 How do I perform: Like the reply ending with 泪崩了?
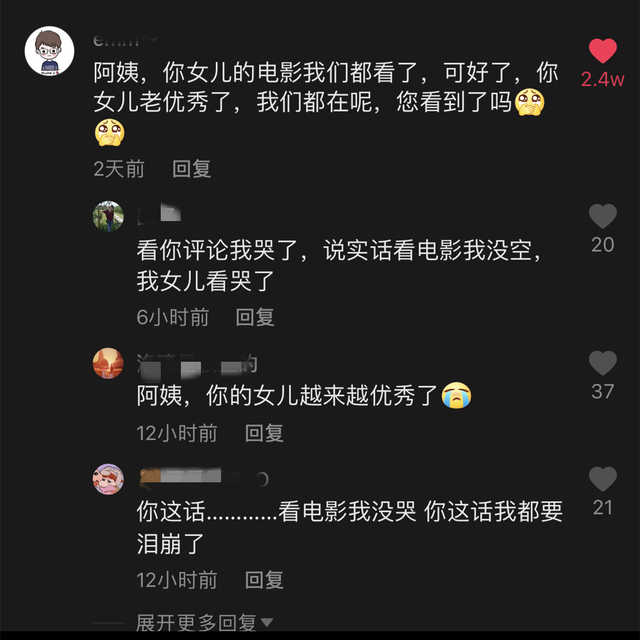(x=602, y=479)
